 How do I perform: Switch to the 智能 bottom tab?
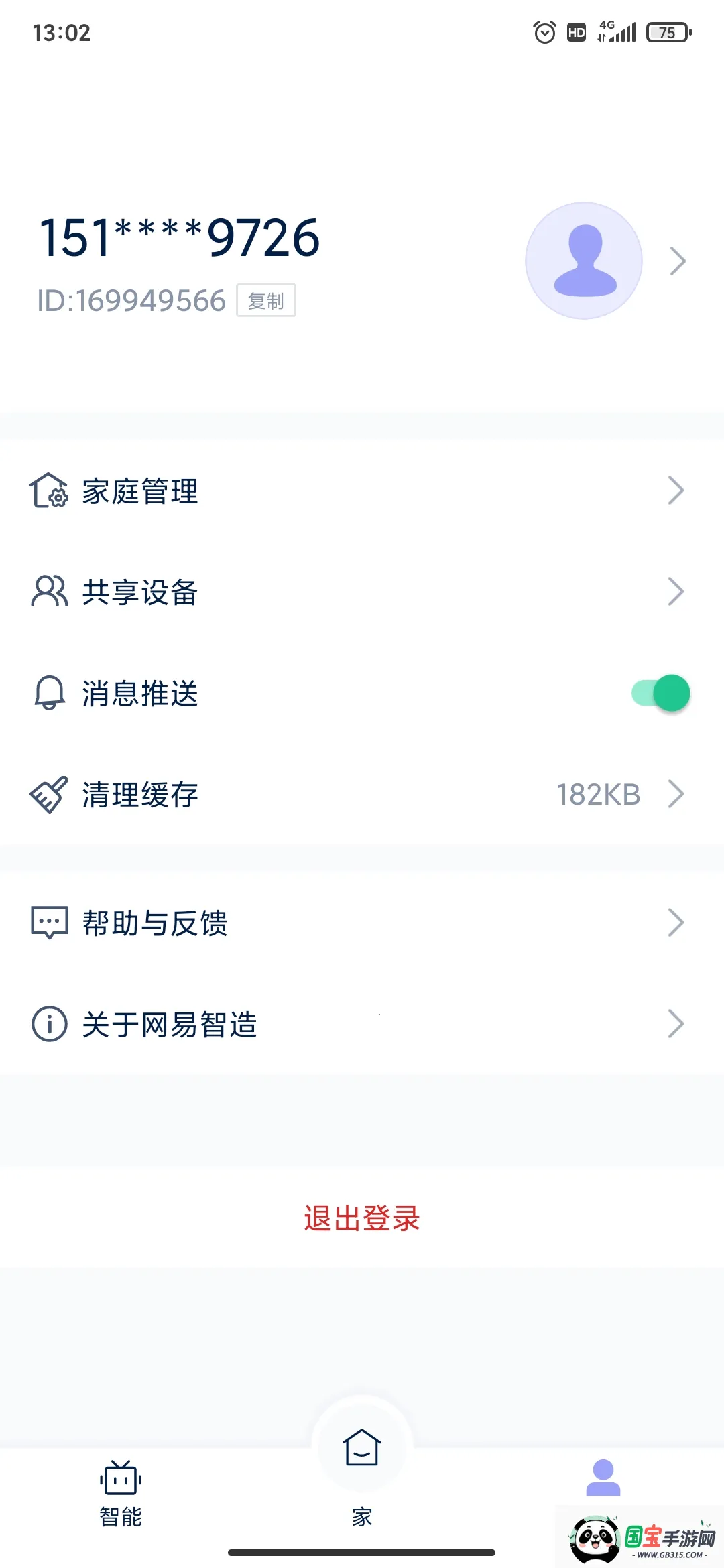(121, 1494)
